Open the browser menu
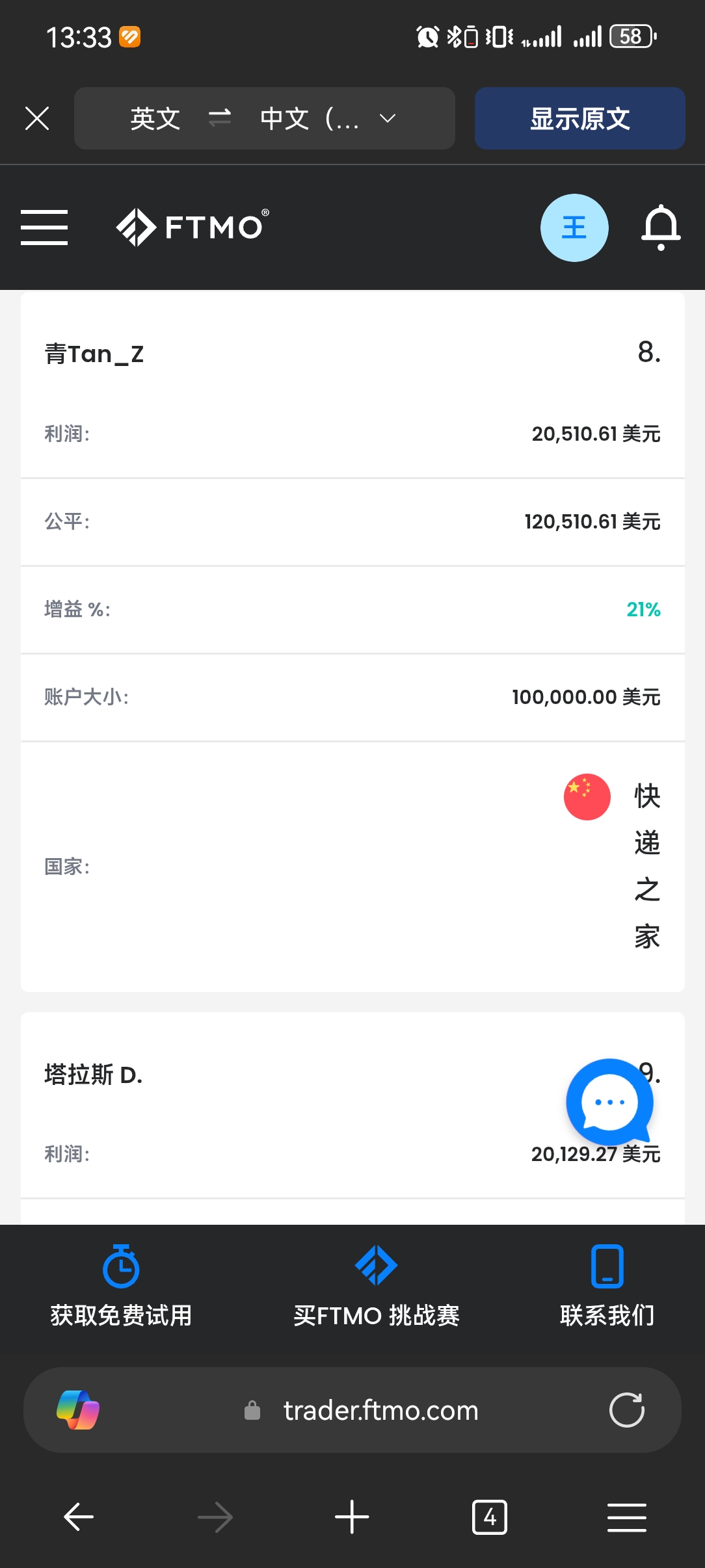 [x=626, y=1517]
